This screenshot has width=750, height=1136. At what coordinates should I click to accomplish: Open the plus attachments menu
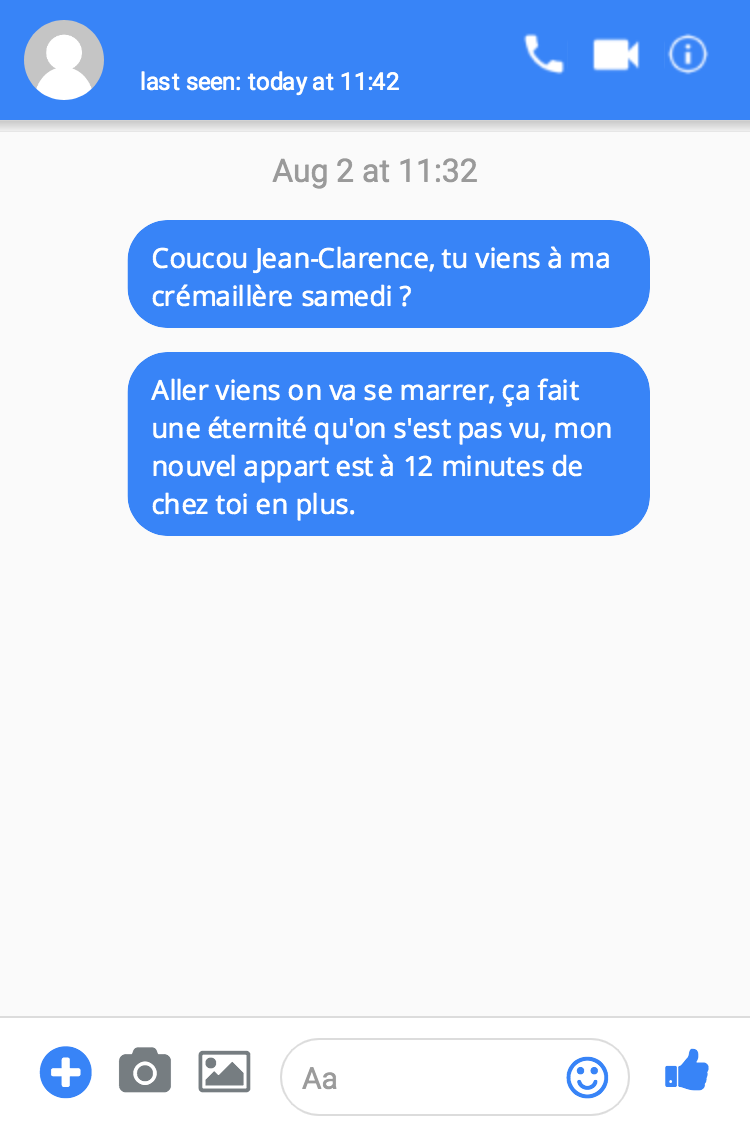click(66, 1073)
